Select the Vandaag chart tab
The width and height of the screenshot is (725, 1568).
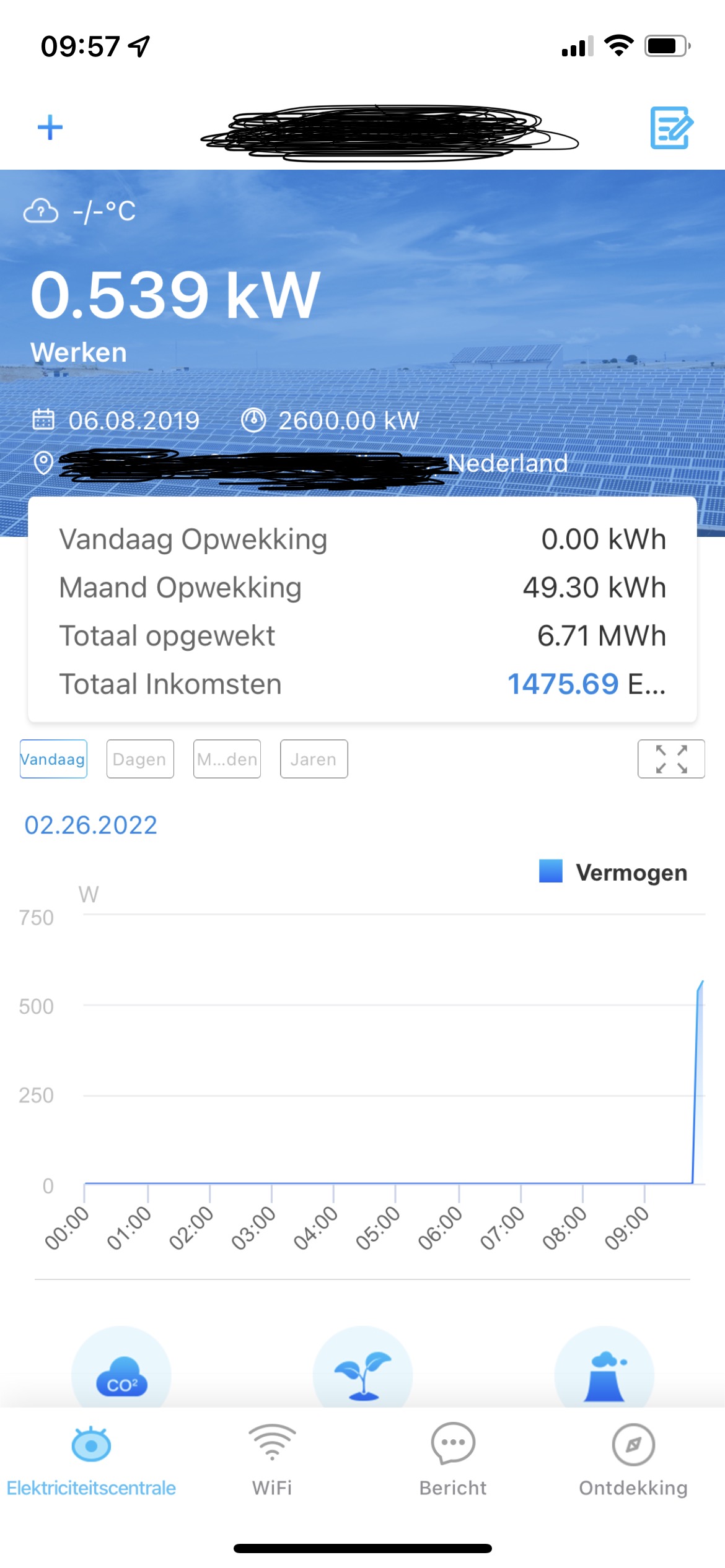tap(53, 759)
